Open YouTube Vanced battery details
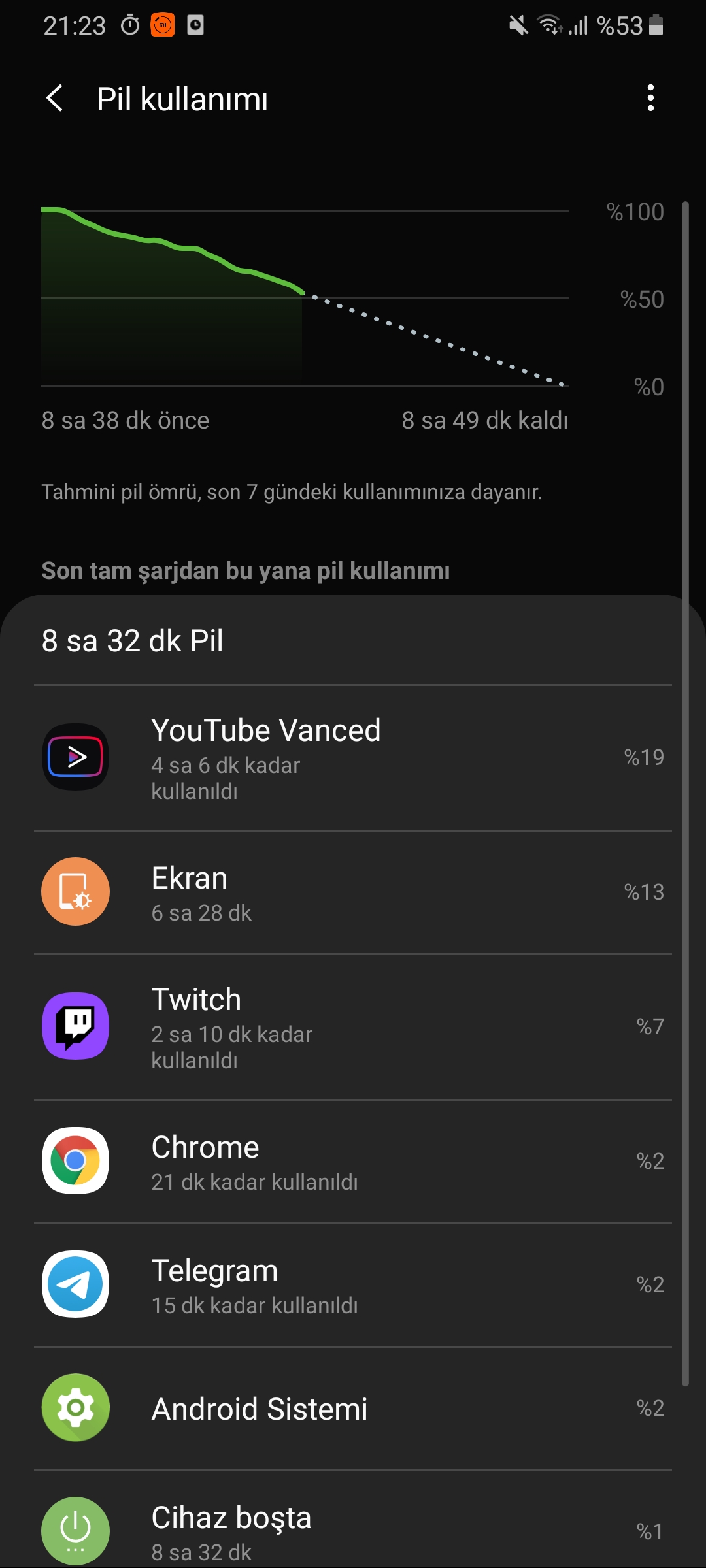706x1568 pixels. (x=353, y=758)
